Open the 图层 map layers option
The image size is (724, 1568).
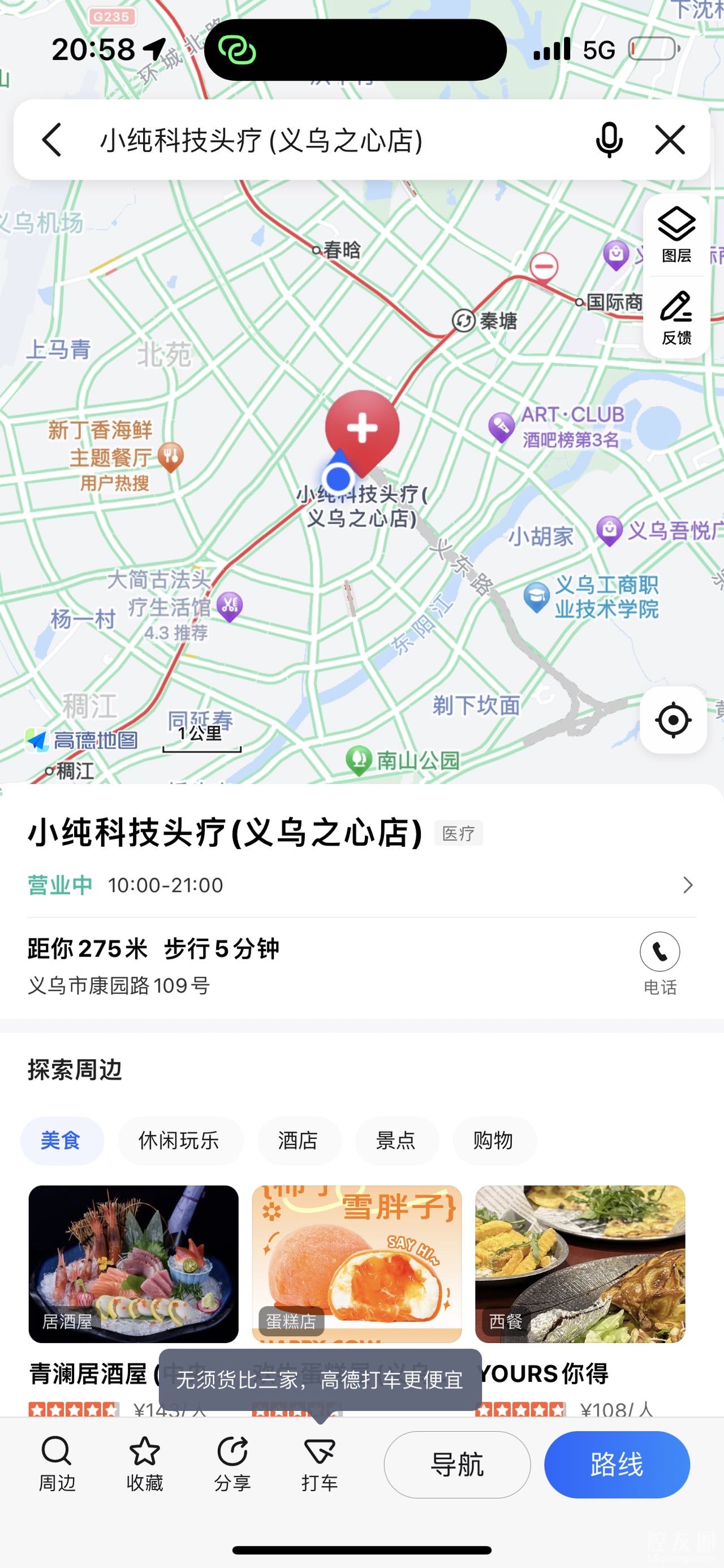coord(676,235)
